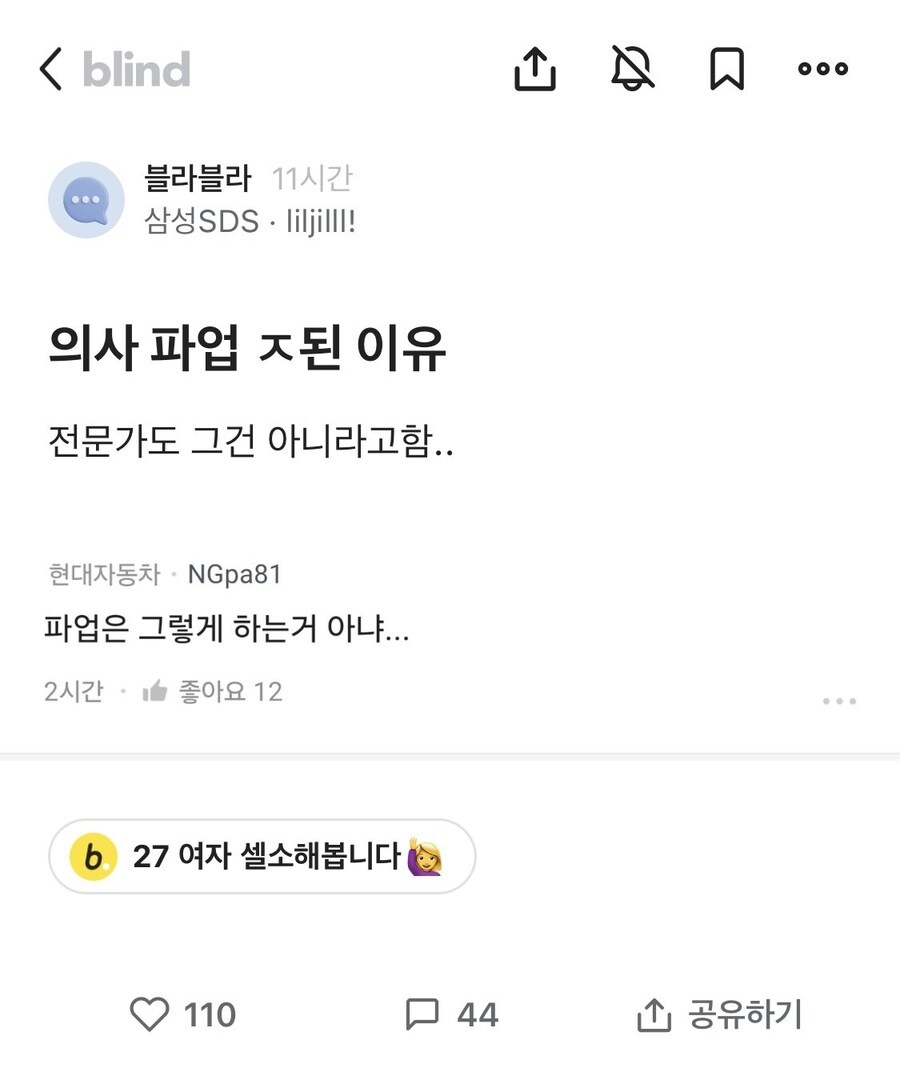Toggle notifications with the muted bell

coord(632,69)
